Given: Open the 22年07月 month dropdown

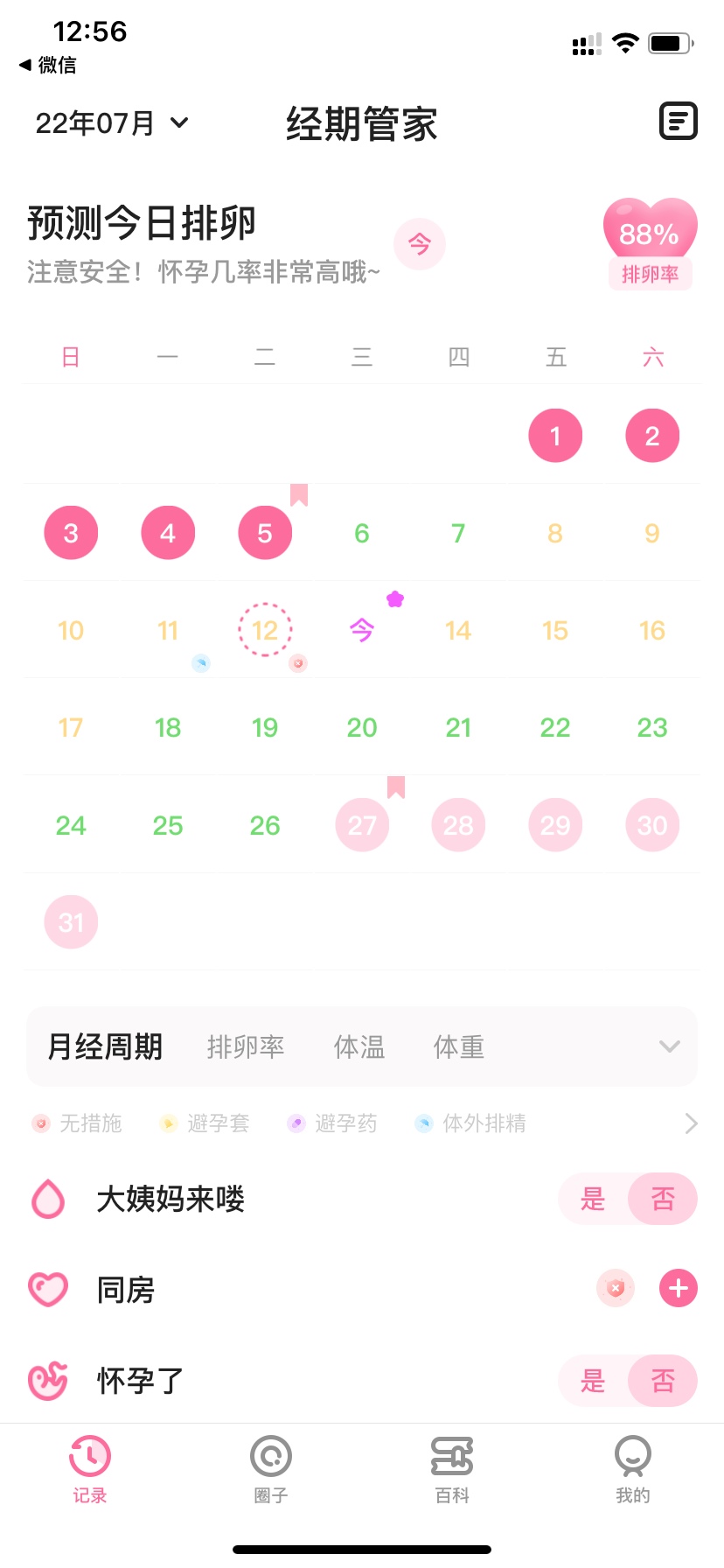Looking at the screenshot, I should [x=112, y=123].
